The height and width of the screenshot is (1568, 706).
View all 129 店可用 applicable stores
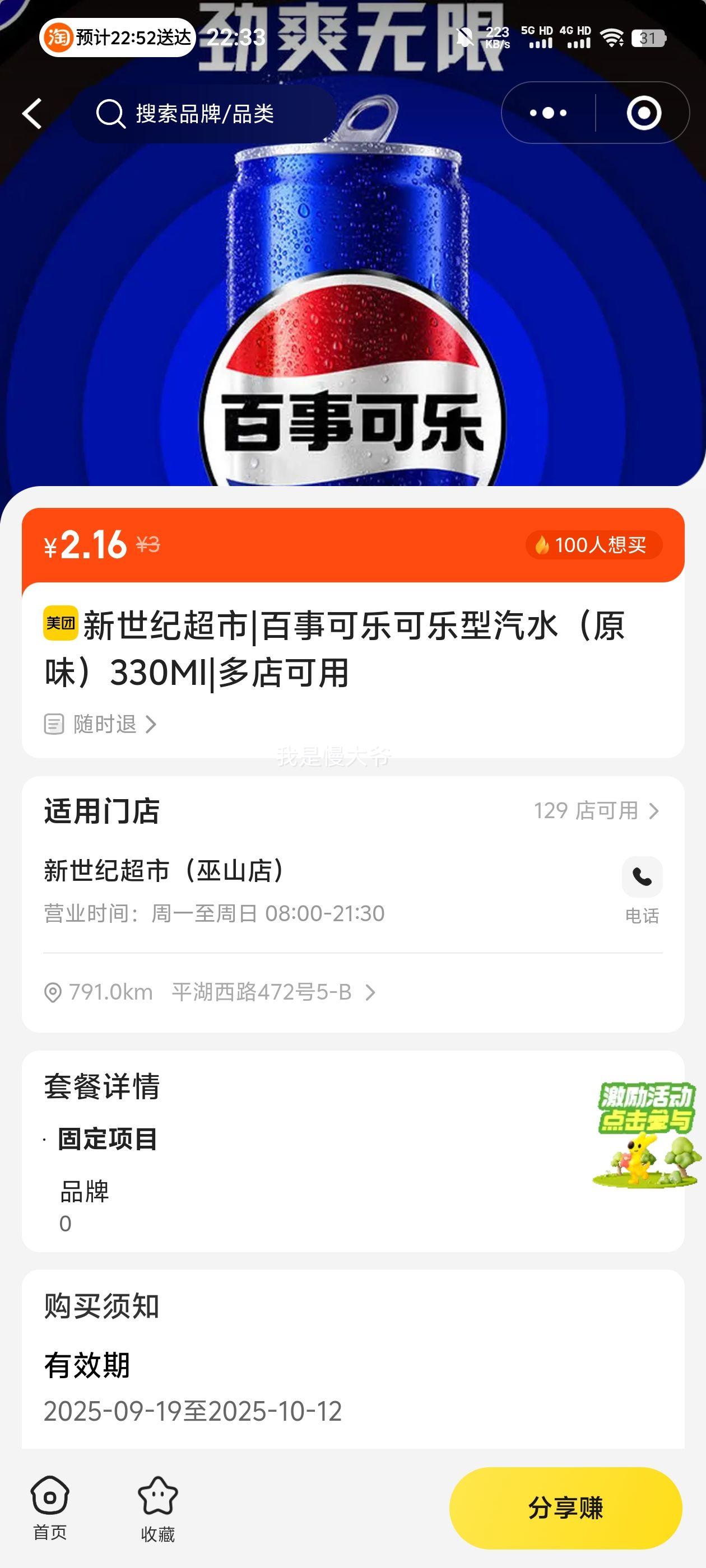click(x=596, y=811)
